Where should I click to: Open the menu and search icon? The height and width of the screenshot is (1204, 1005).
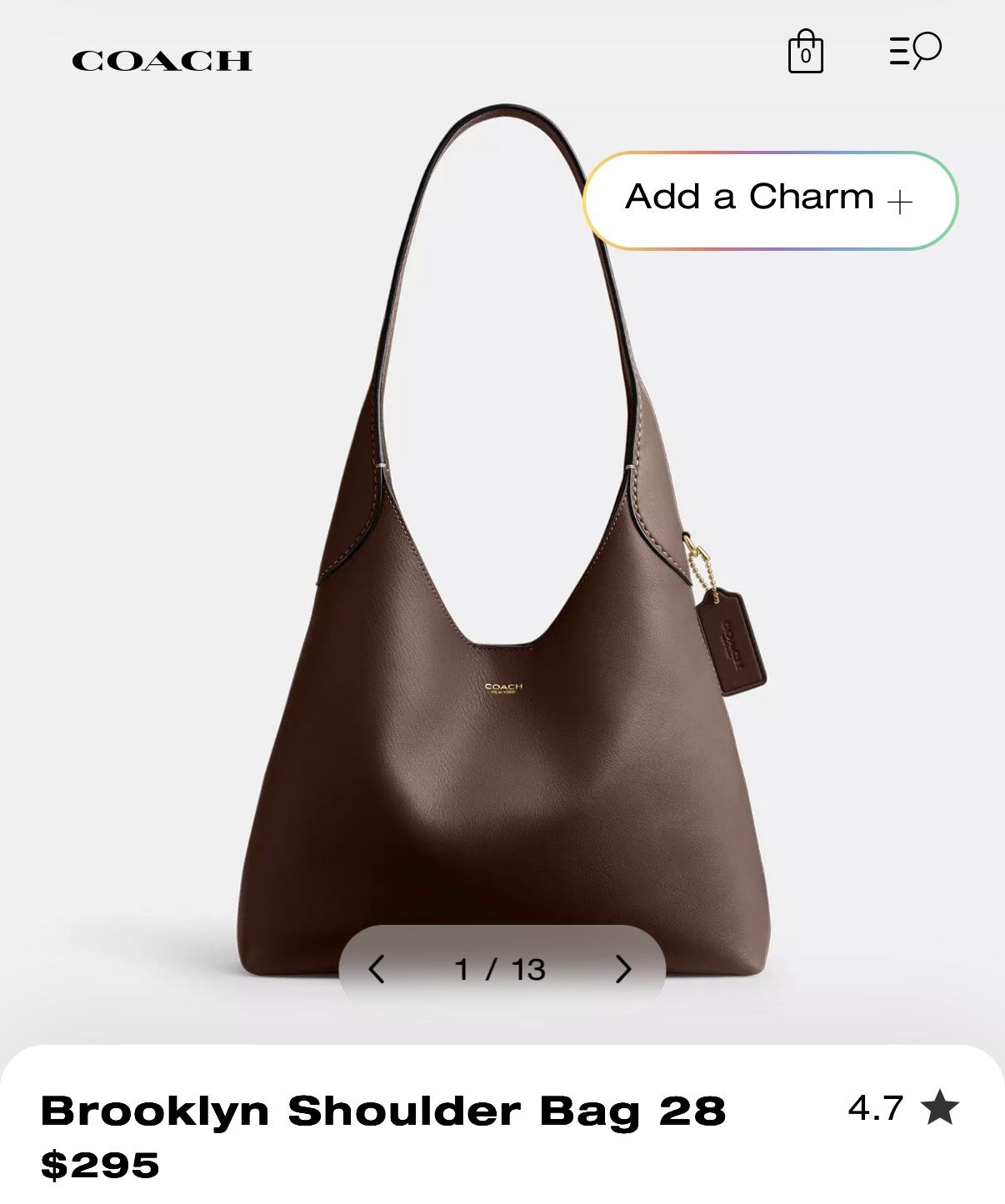(x=915, y=51)
